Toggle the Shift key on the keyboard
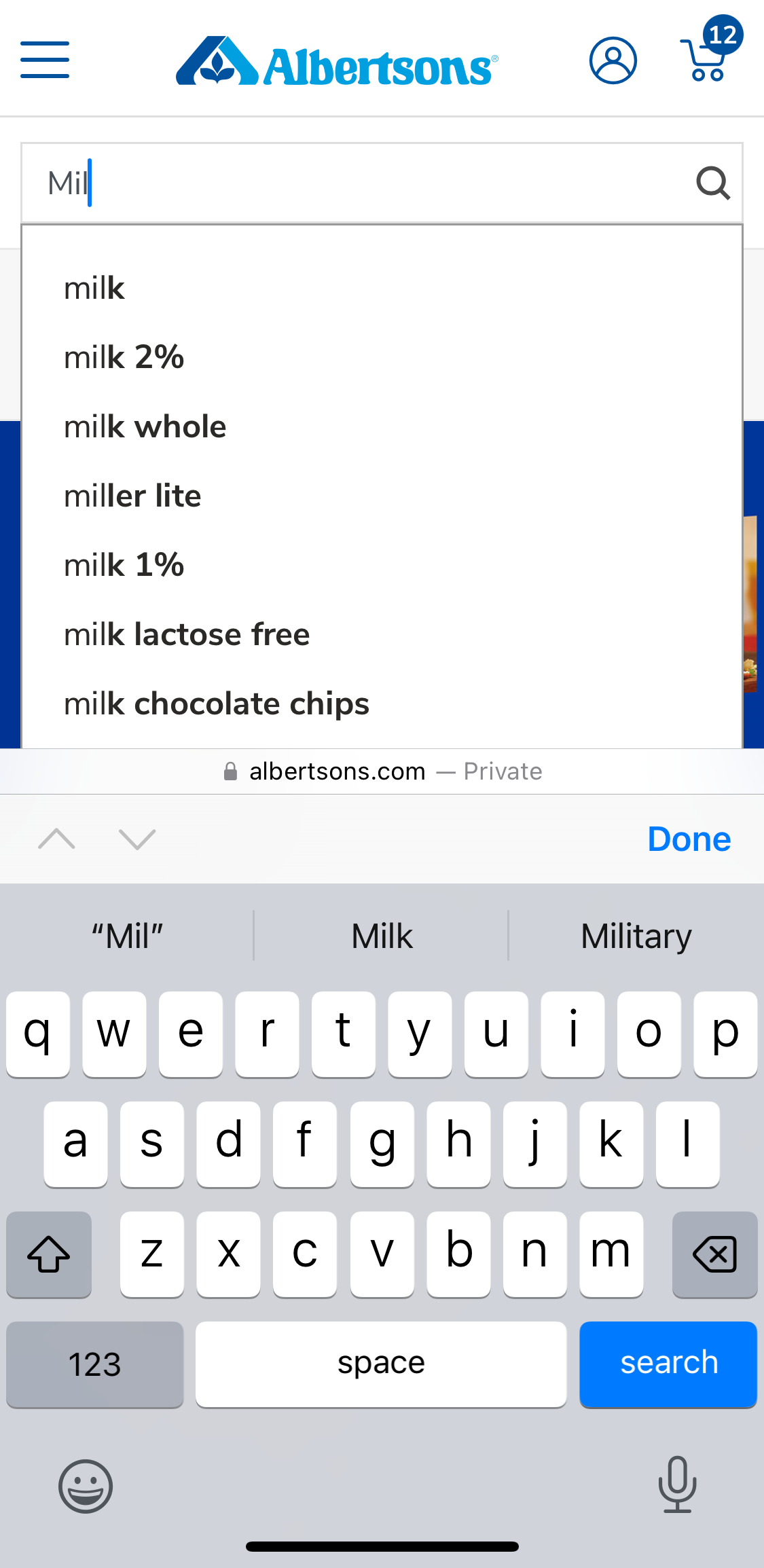Image resolution: width=764 pixels, height=1568 pixels. tap(48, 1254)
